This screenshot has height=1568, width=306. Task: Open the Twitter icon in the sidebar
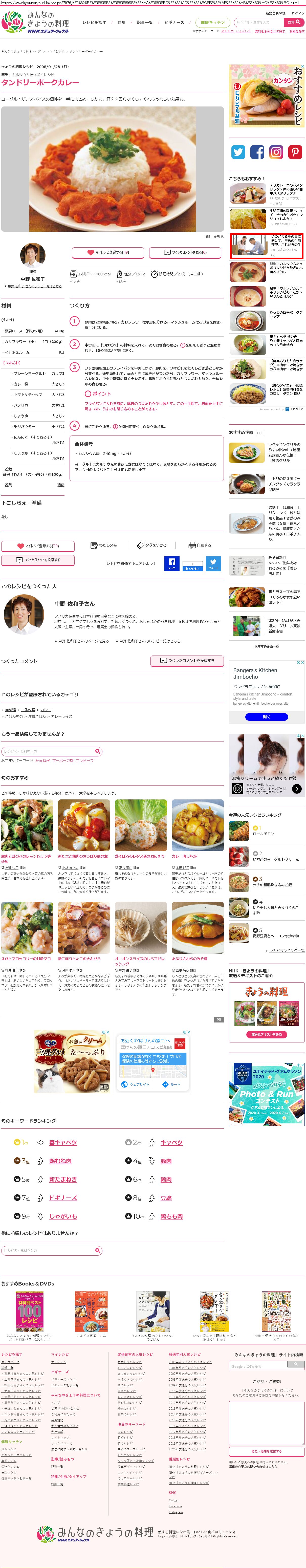238,152
